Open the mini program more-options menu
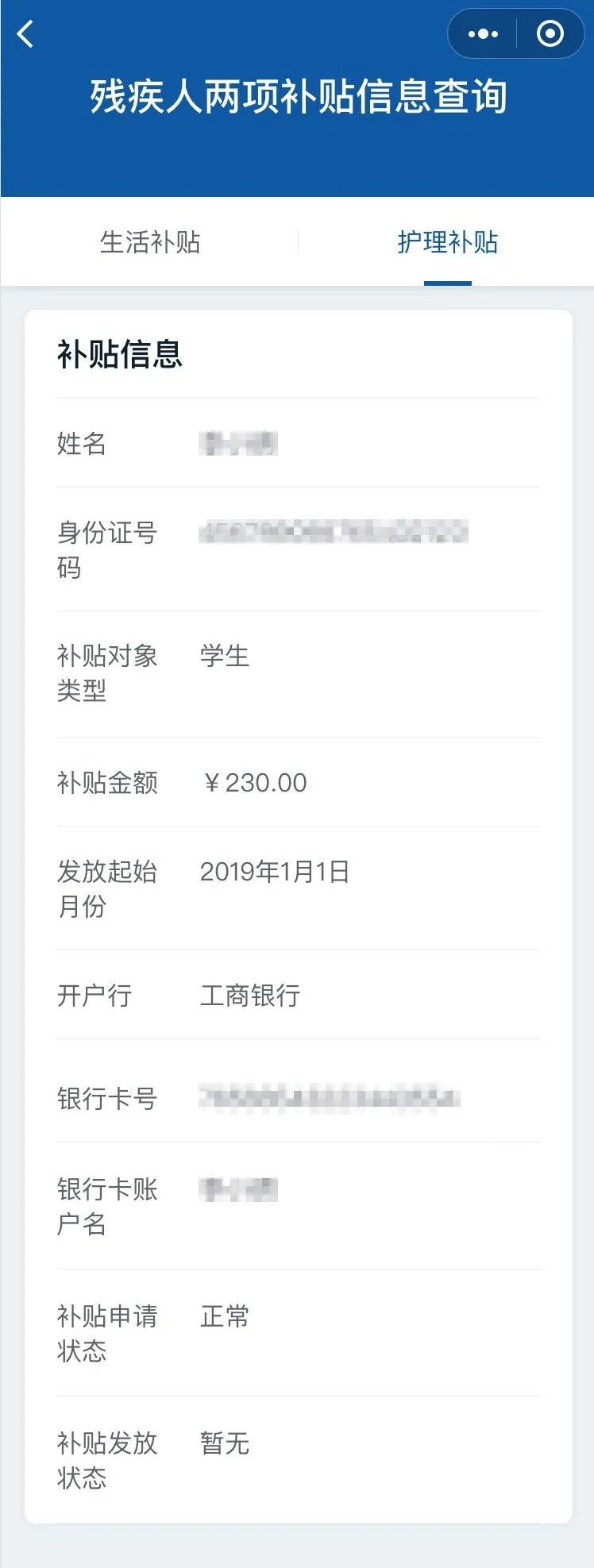The image size is (594, 1568). pyautogui.click(x=483, y=34)
